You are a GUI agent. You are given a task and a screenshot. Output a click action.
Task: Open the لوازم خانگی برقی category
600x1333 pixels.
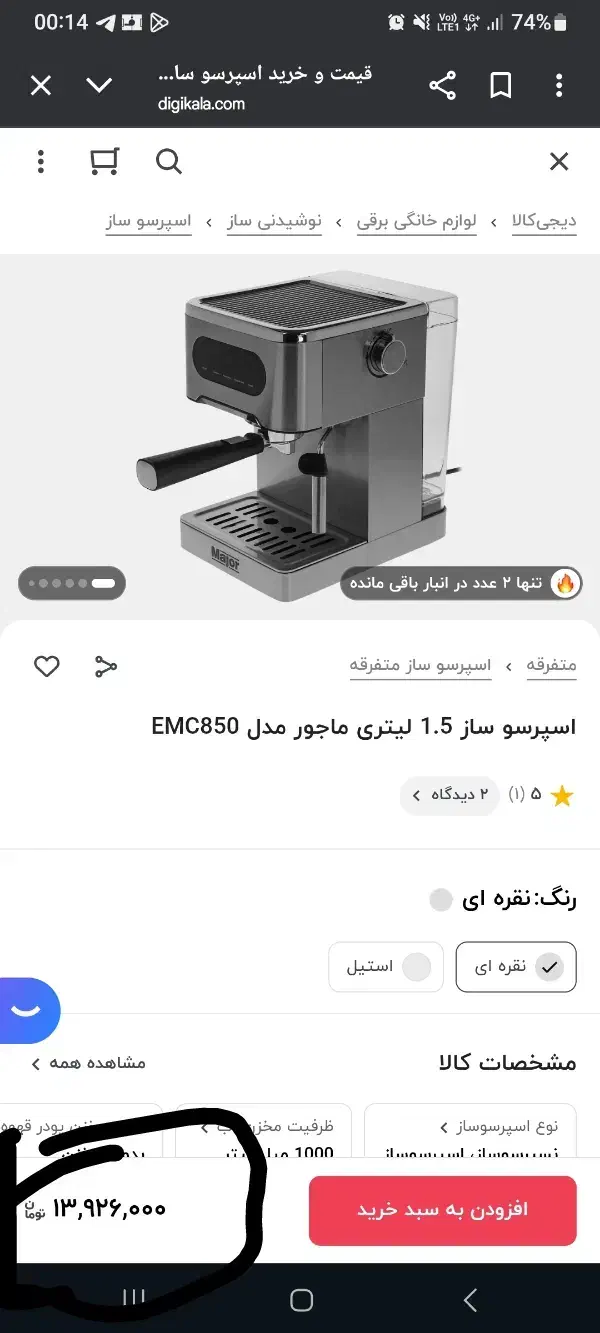tap(416, 221)
